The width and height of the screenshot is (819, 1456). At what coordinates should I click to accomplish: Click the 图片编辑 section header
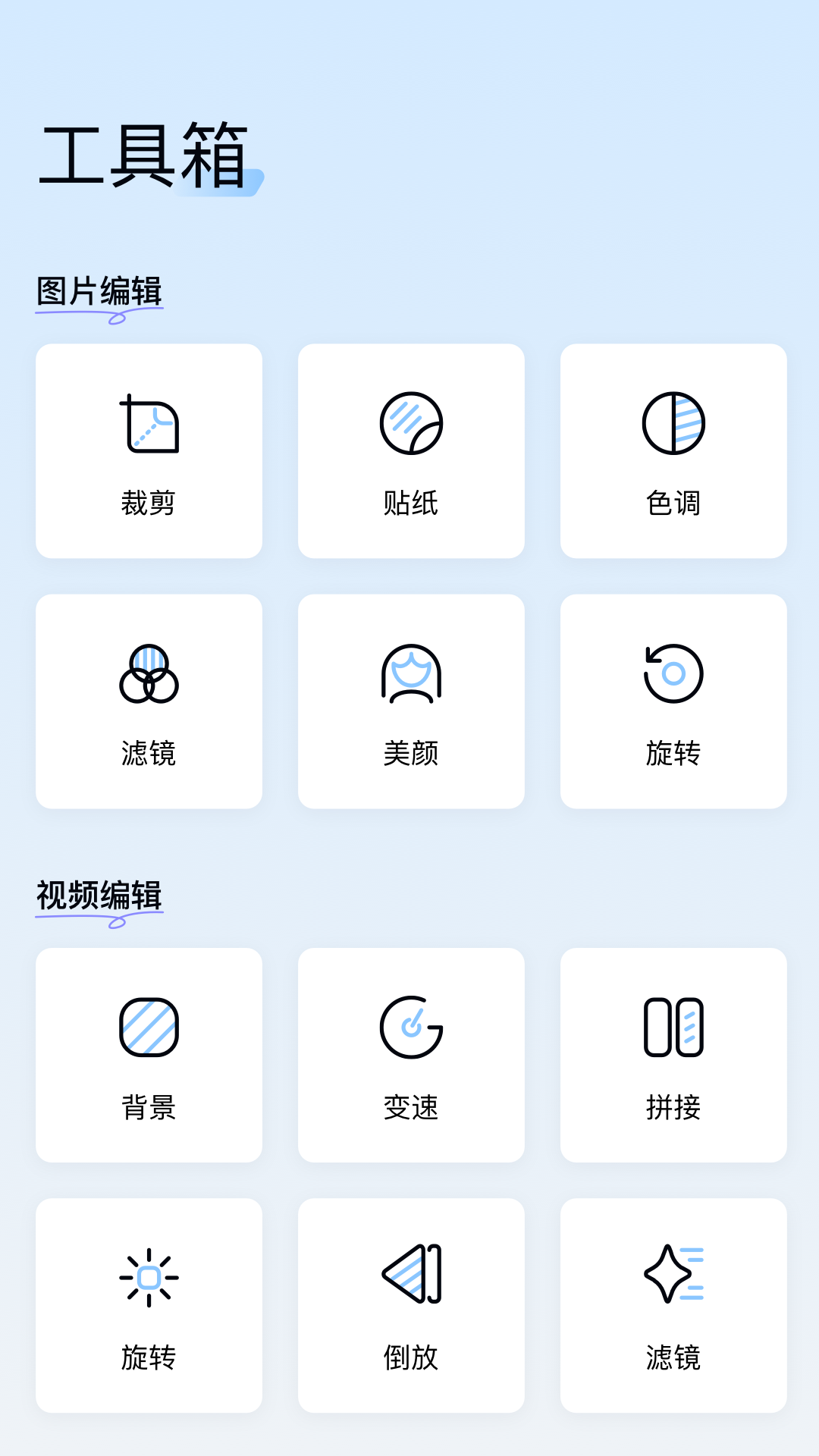(x=99, y=292)
